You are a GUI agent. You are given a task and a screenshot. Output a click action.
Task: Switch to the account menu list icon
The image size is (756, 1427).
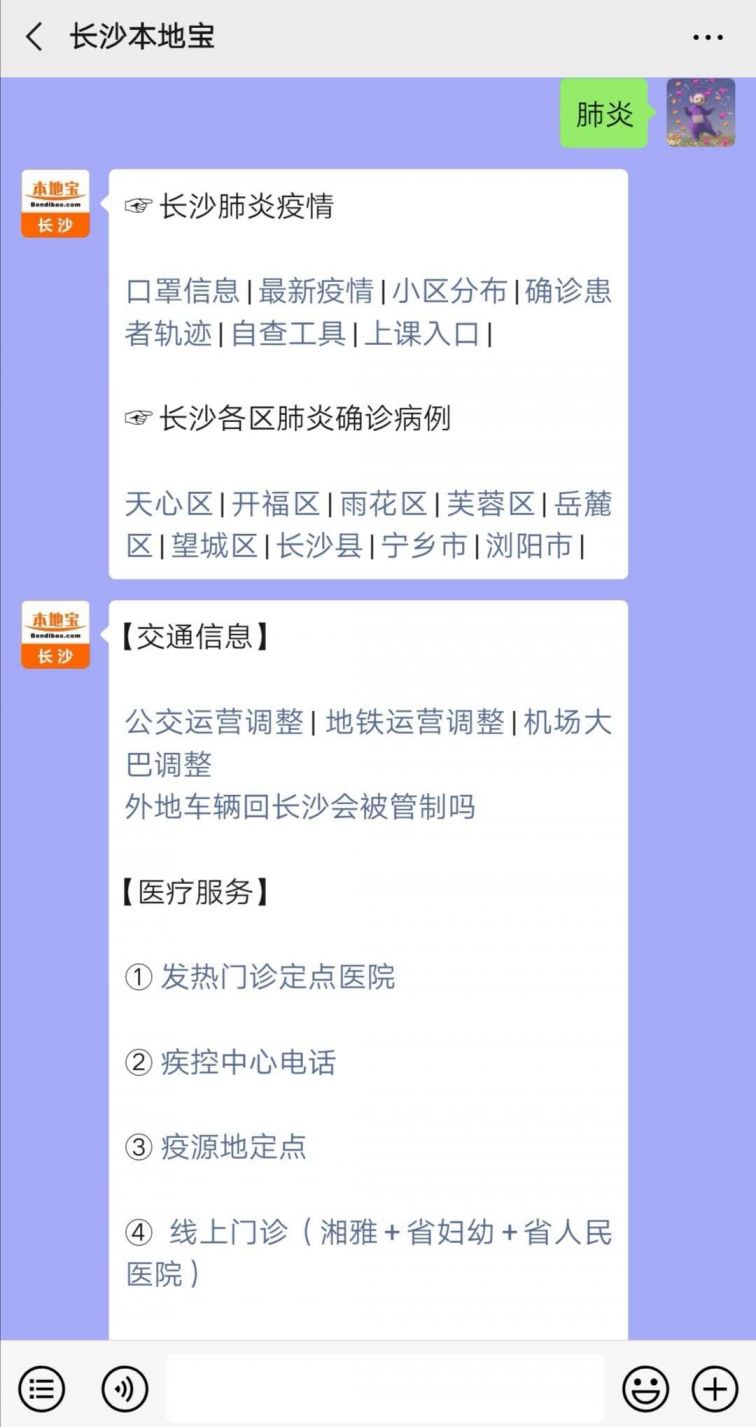pos(42,1388)
